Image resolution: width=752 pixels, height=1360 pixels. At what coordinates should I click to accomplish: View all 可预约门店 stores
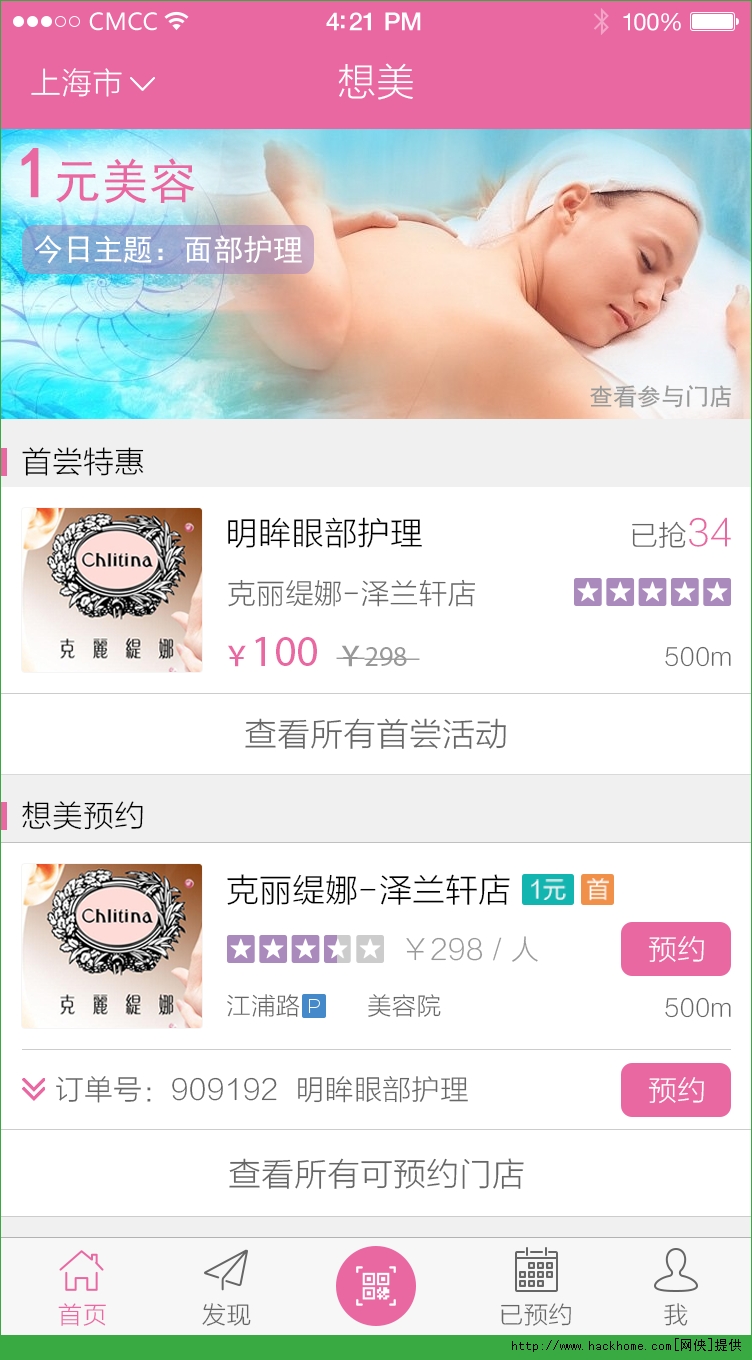[x=376, y=1174]
